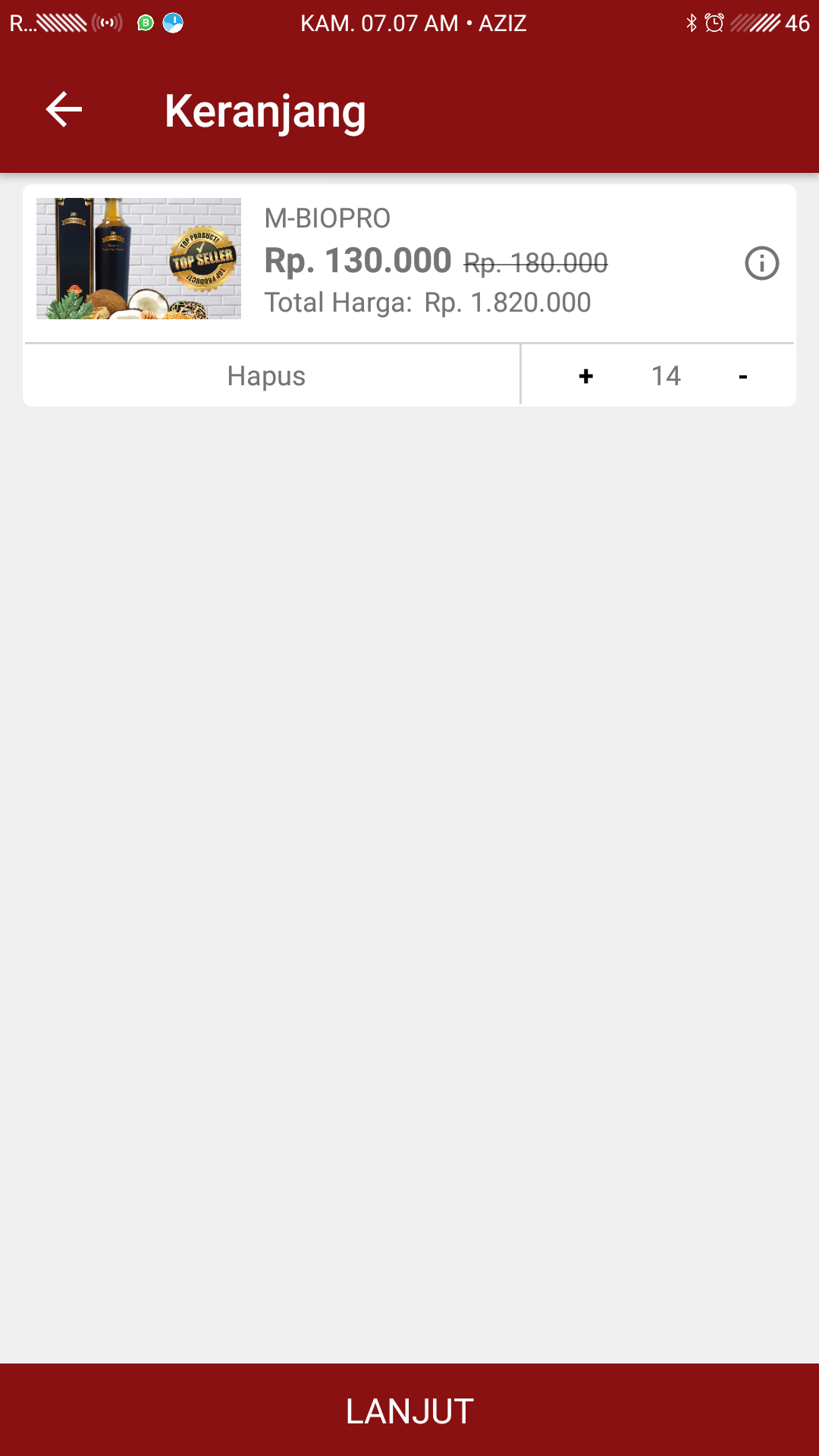The height and width of the screenshot is (1456, 819).
Task: Go back from Keranjang
Action: tap(64, 110)
